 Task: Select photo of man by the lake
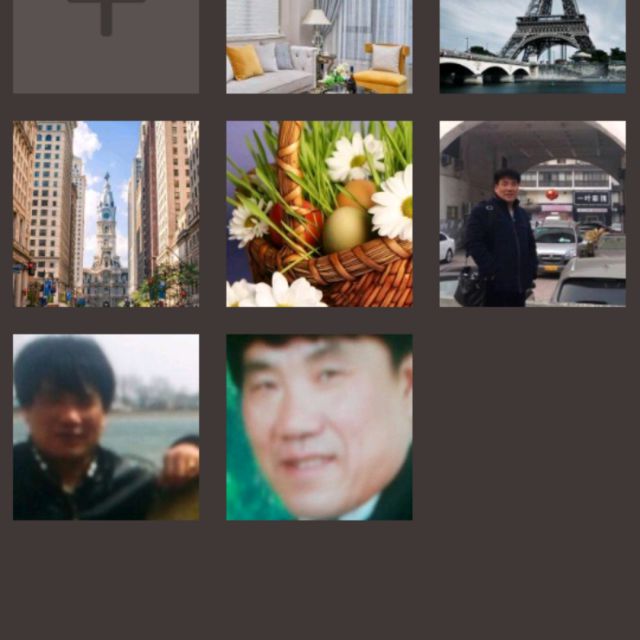106,427
